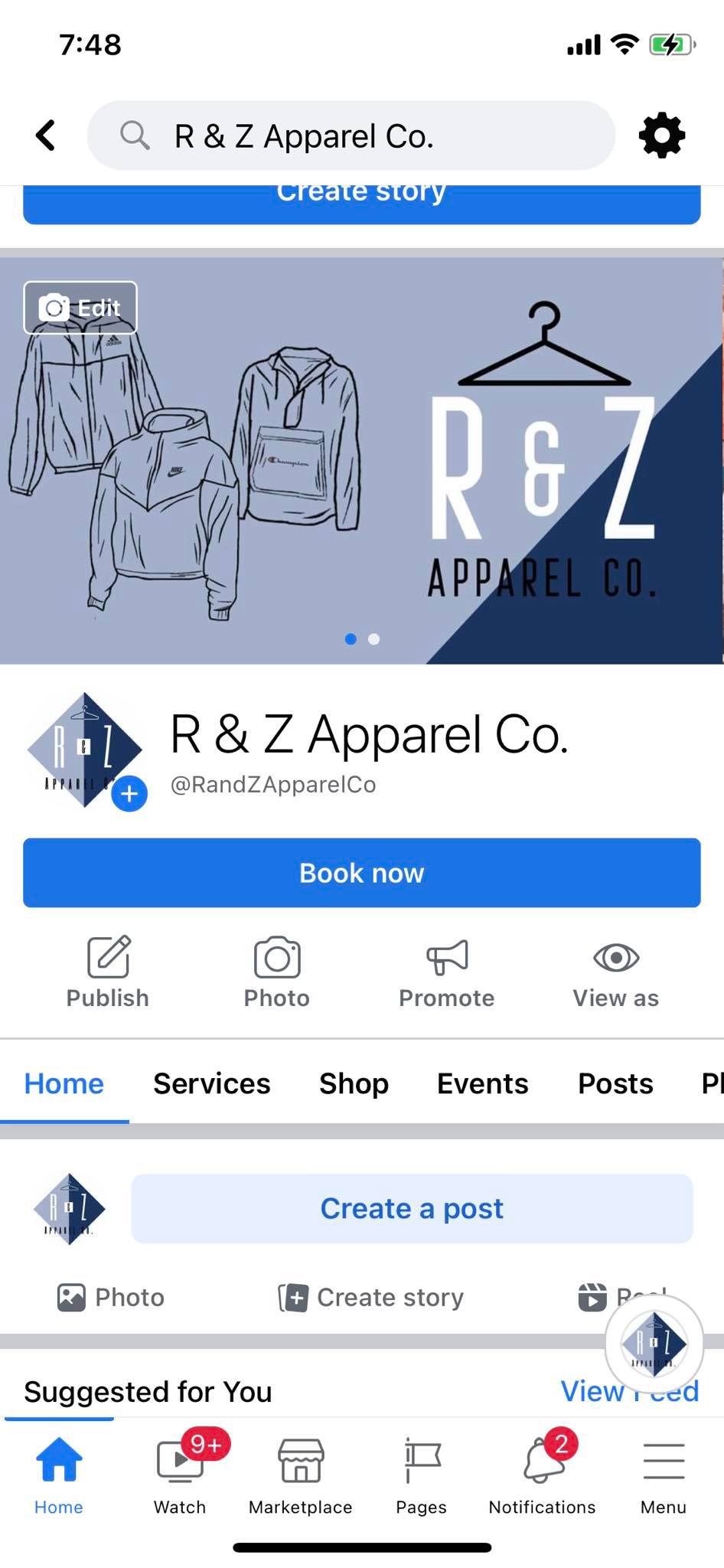The height and width of the screenshot is (1568, 724).
Task: Switch to the Shop tab
Action: coord(354,1083)
